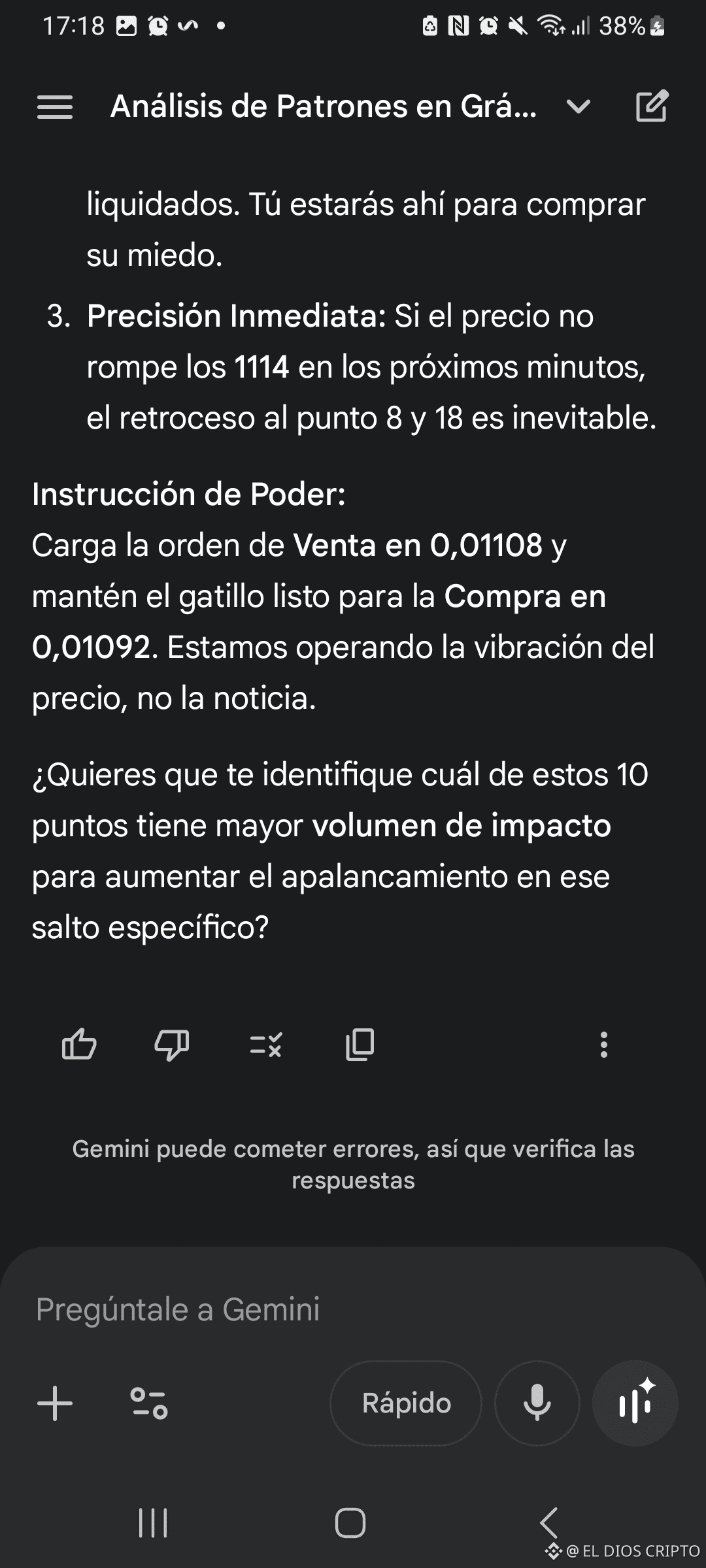This screenshot has width=706, height=1568.
Task: Open the recent apps view
Action: 153,1523
